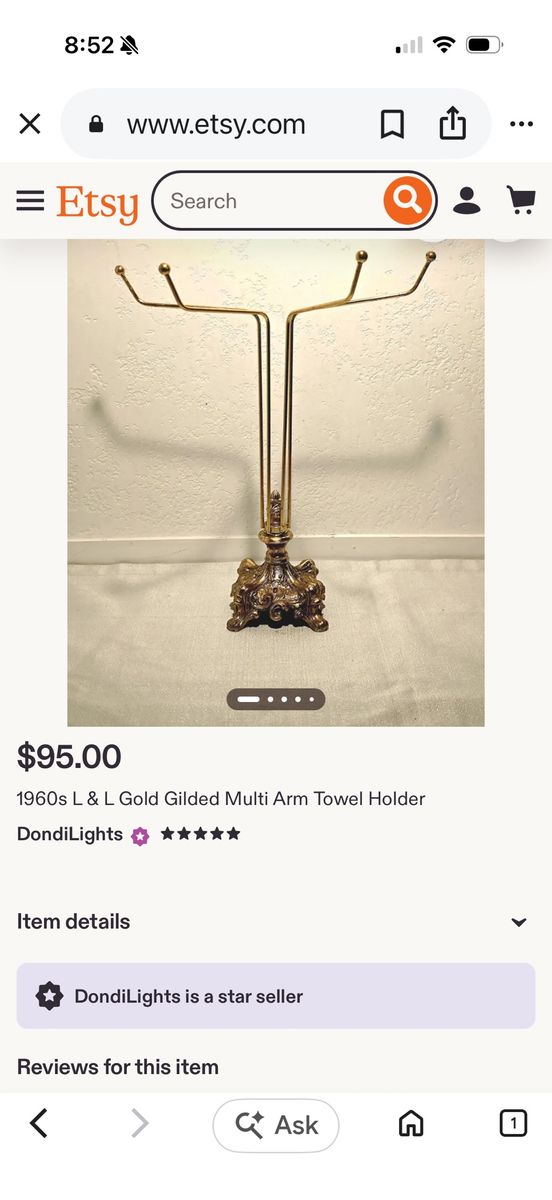Go back with the browser back arrow
Viewport: 552px width, 1200px height.
point(39,1124)
